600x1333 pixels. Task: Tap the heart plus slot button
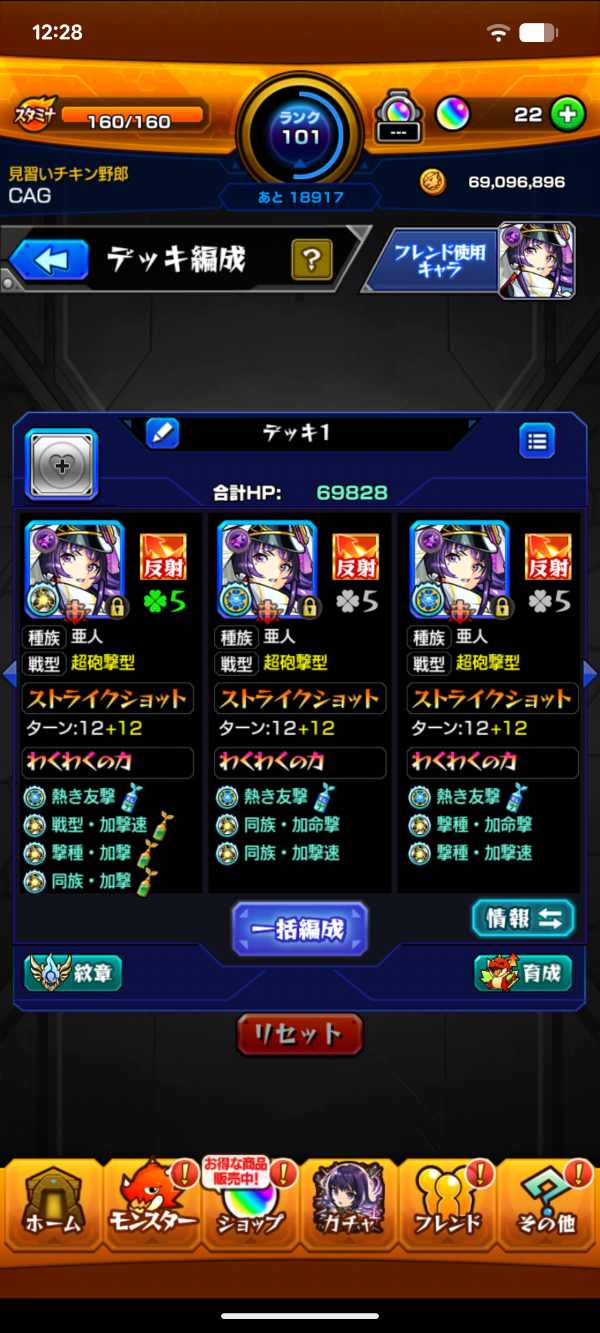pyautogui.click(x=61, y=463)
